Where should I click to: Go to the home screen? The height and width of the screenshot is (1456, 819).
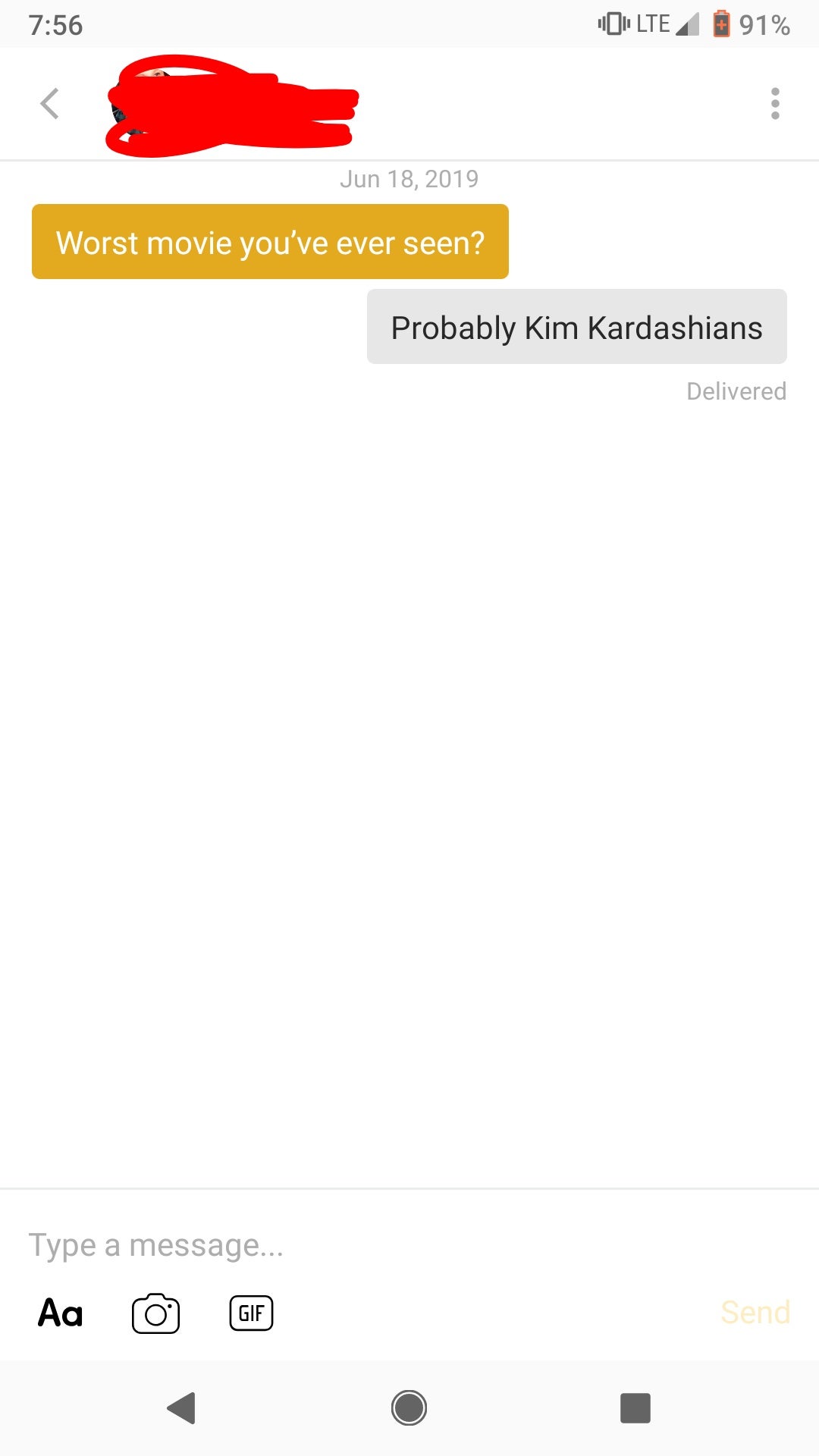point(409,1408)
